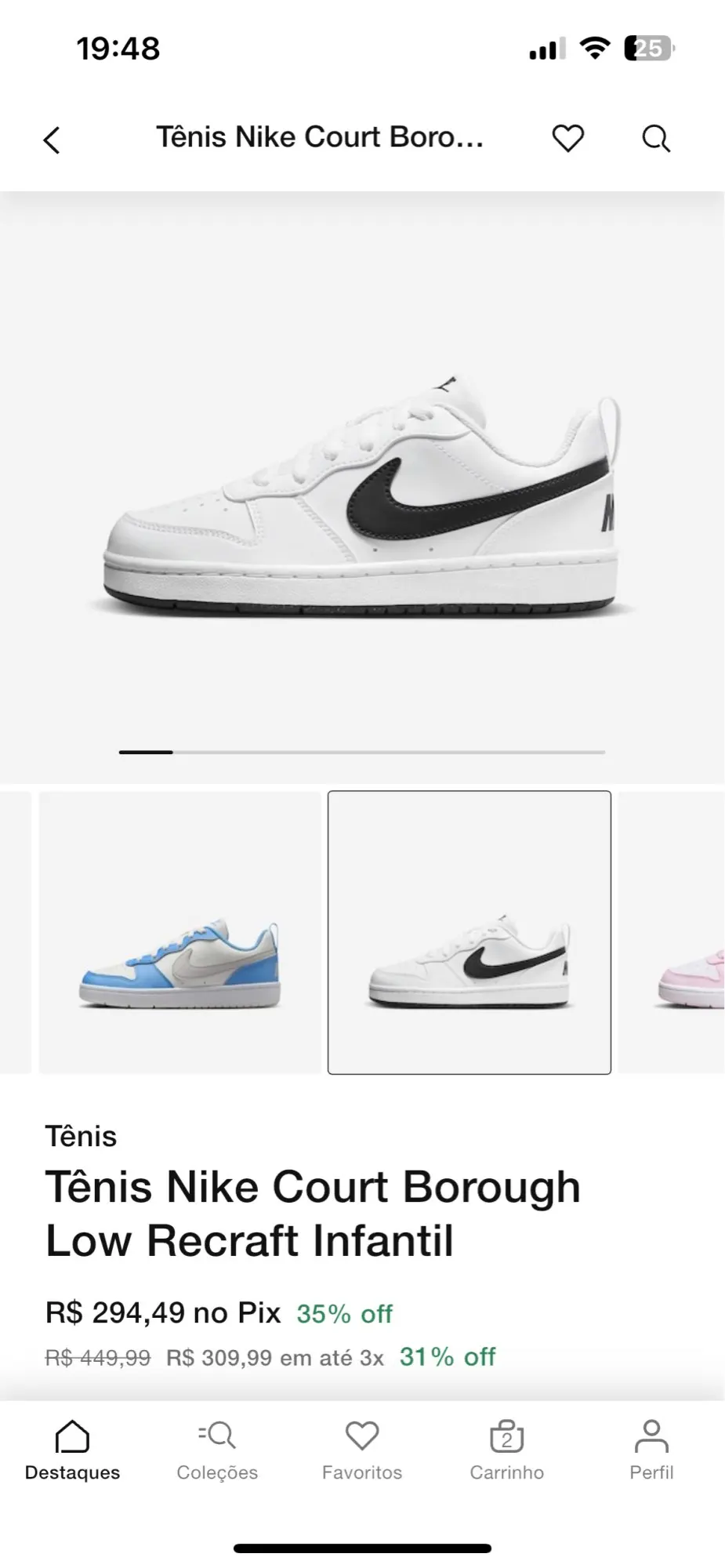Open the Coleções tab
This screenshot has height=1568, width=725.
(217, 1450)
